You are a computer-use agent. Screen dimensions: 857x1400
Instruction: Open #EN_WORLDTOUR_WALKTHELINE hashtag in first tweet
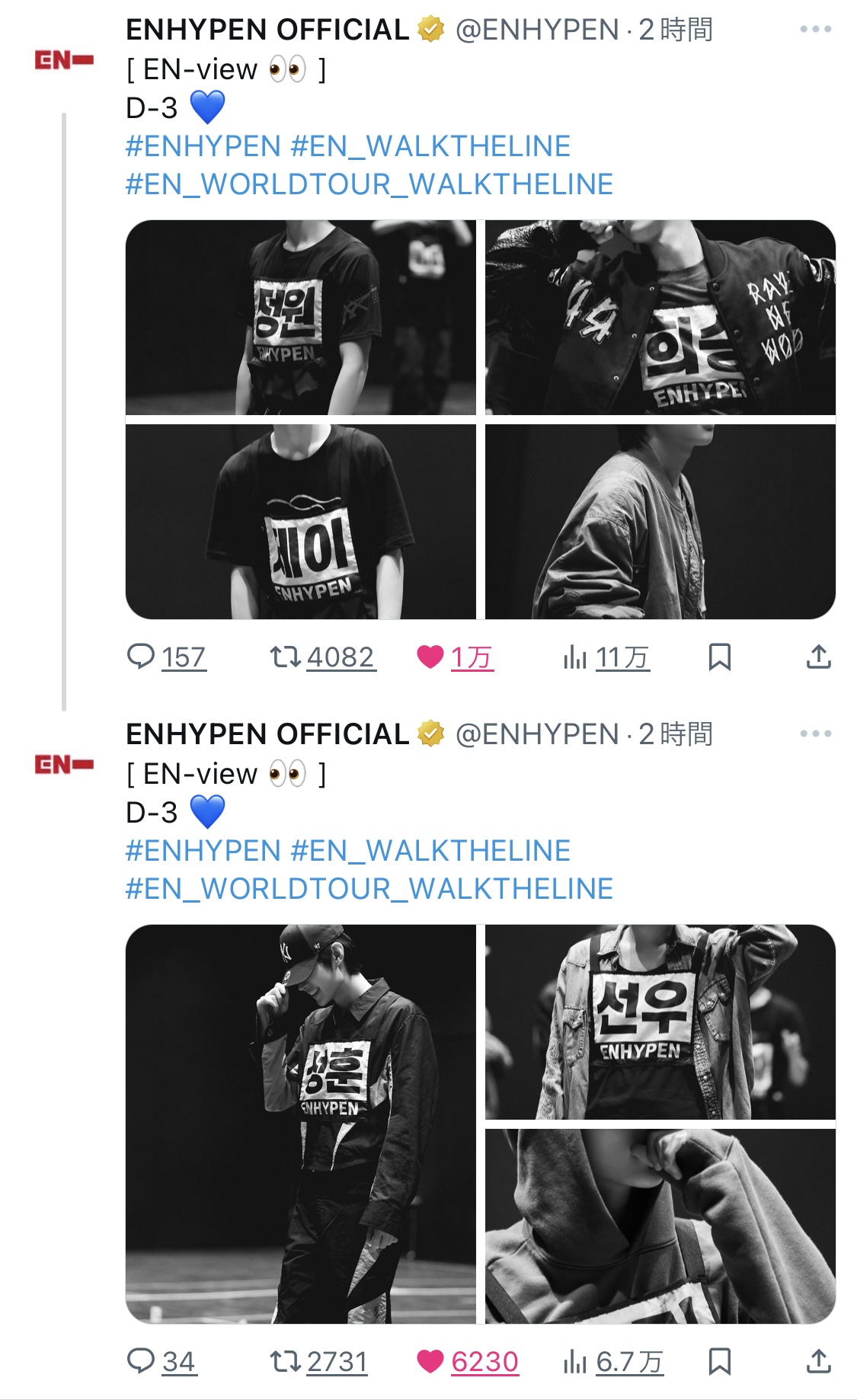coord(369,184)
